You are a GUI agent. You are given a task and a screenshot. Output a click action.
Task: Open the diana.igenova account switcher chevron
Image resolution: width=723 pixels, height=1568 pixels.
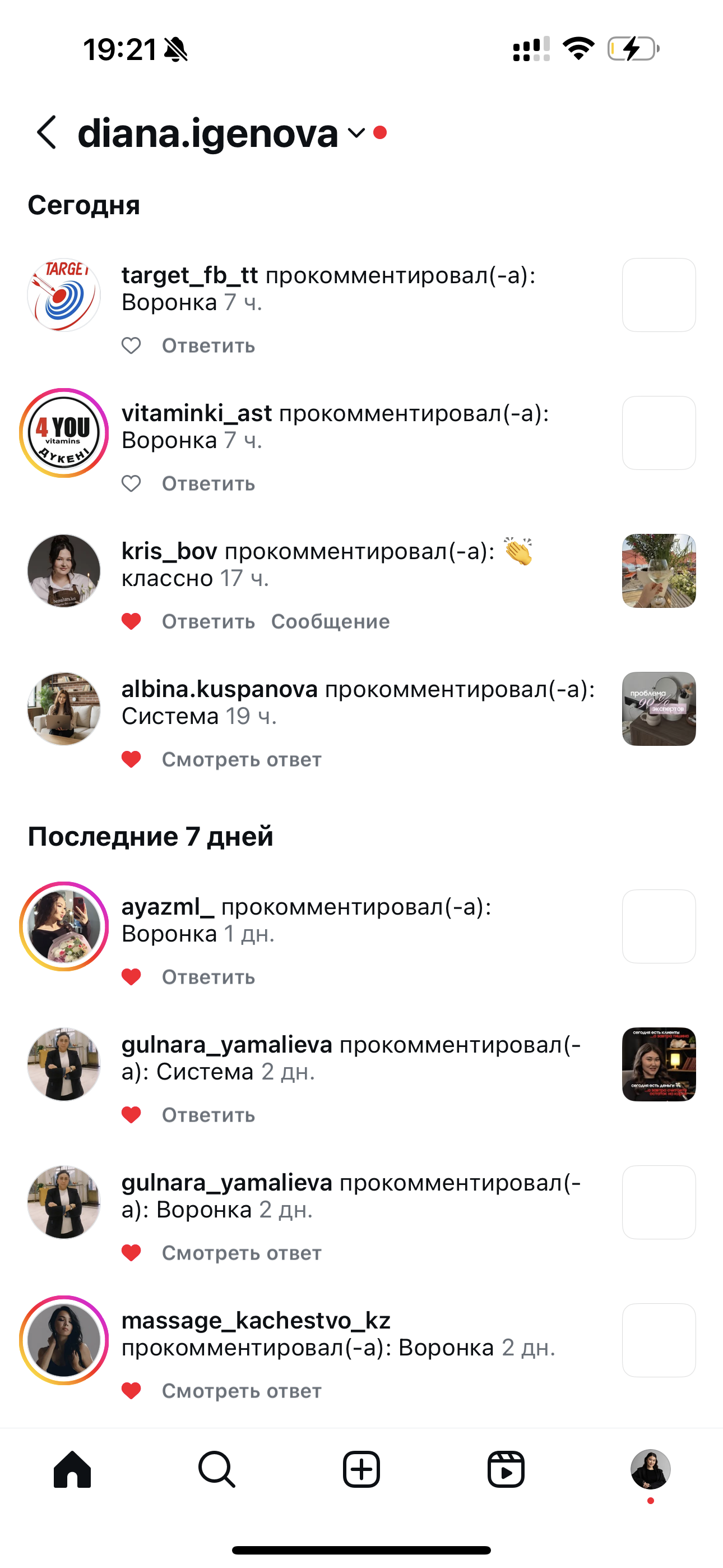pos(354,134)
